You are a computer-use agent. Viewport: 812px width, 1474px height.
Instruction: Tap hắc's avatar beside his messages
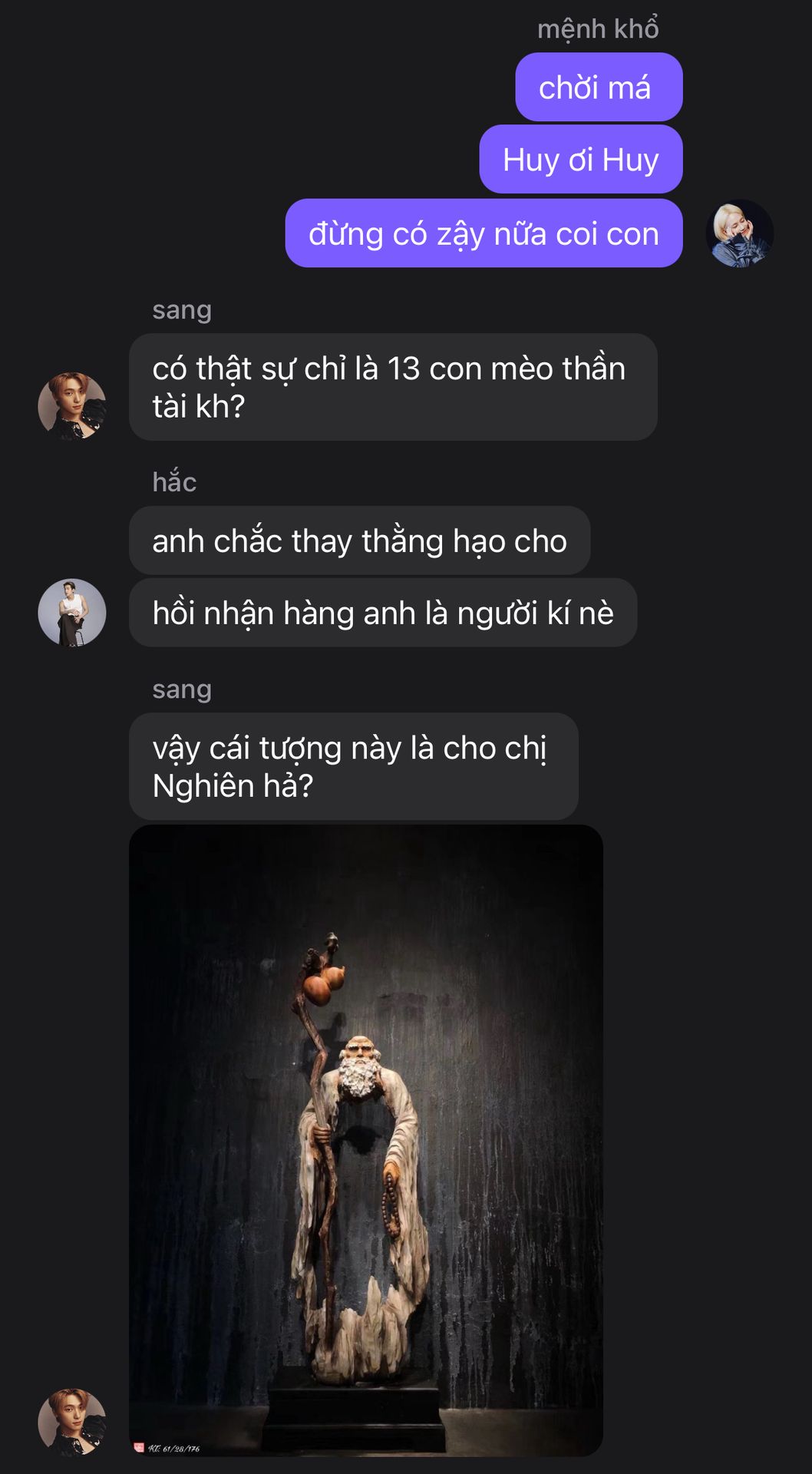(72, 613)
